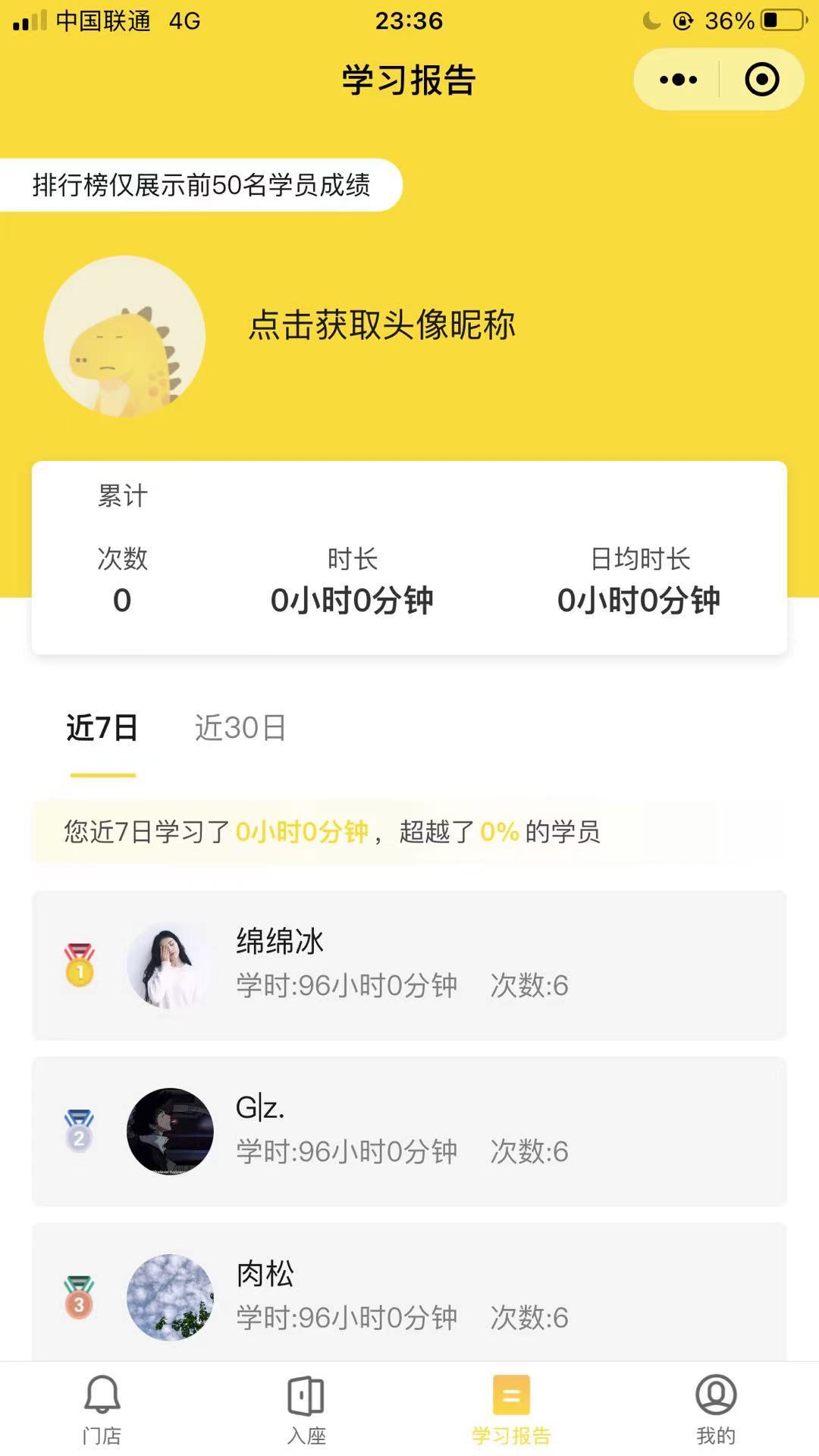This screenshot has height=1456, width=819.
Task: Open the 我的 tab
Action: [x=716, y=1409]
